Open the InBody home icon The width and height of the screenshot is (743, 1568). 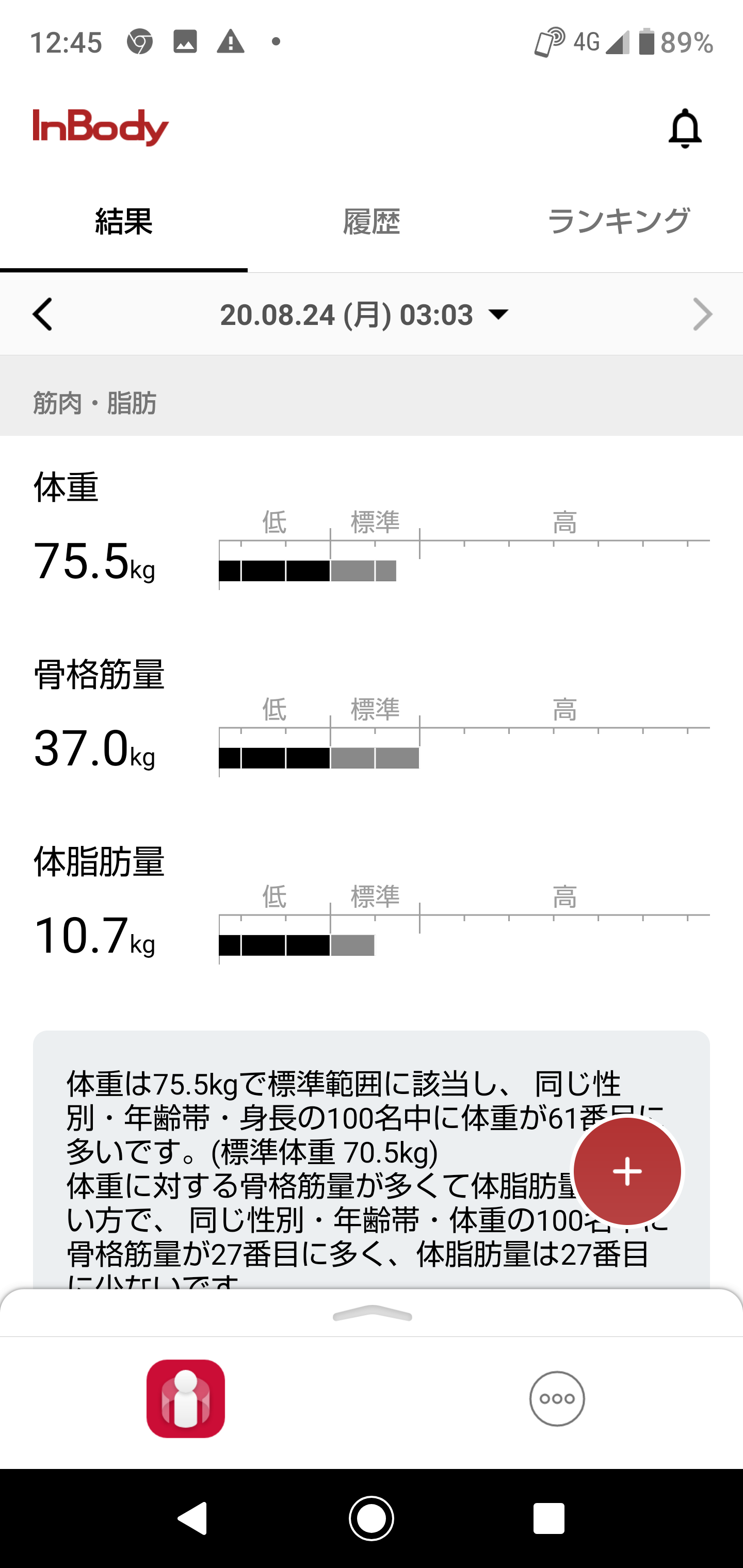point(186,1398)
